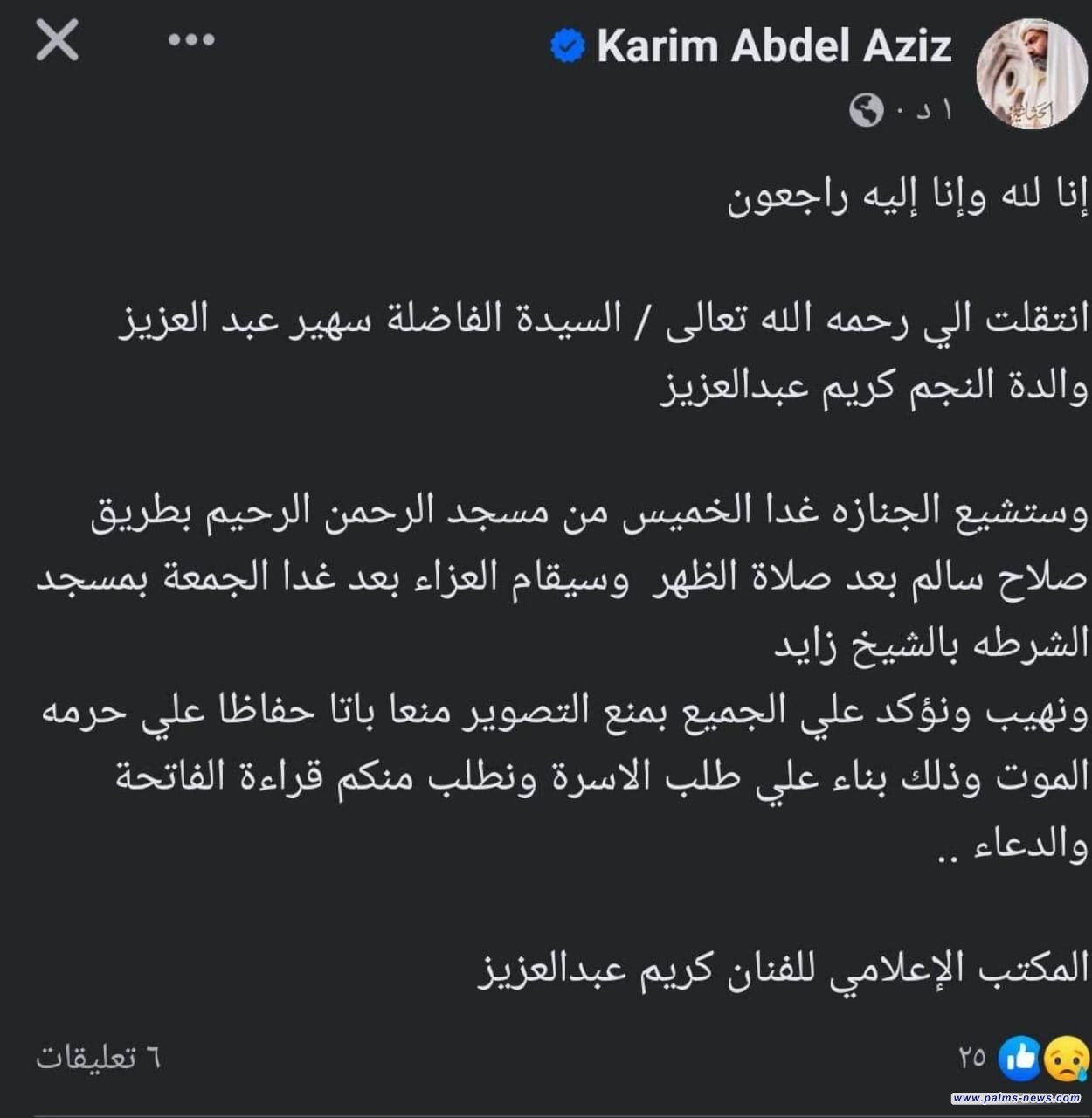The image size is (1092, 1118).
Task: Open Karim Abdel Aziz's profile name
Action: click(x=773, y=45)
